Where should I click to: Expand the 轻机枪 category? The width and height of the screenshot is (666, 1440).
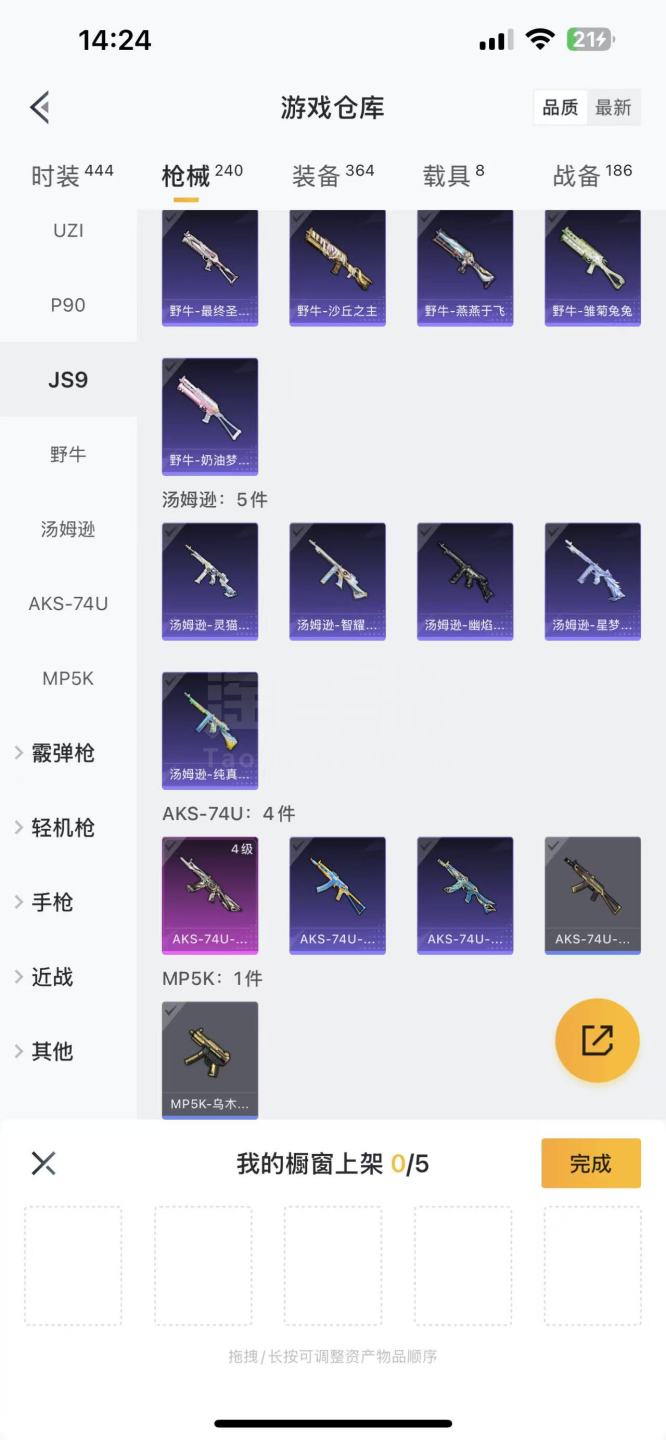pyautogui.click(x=62, y=827)
